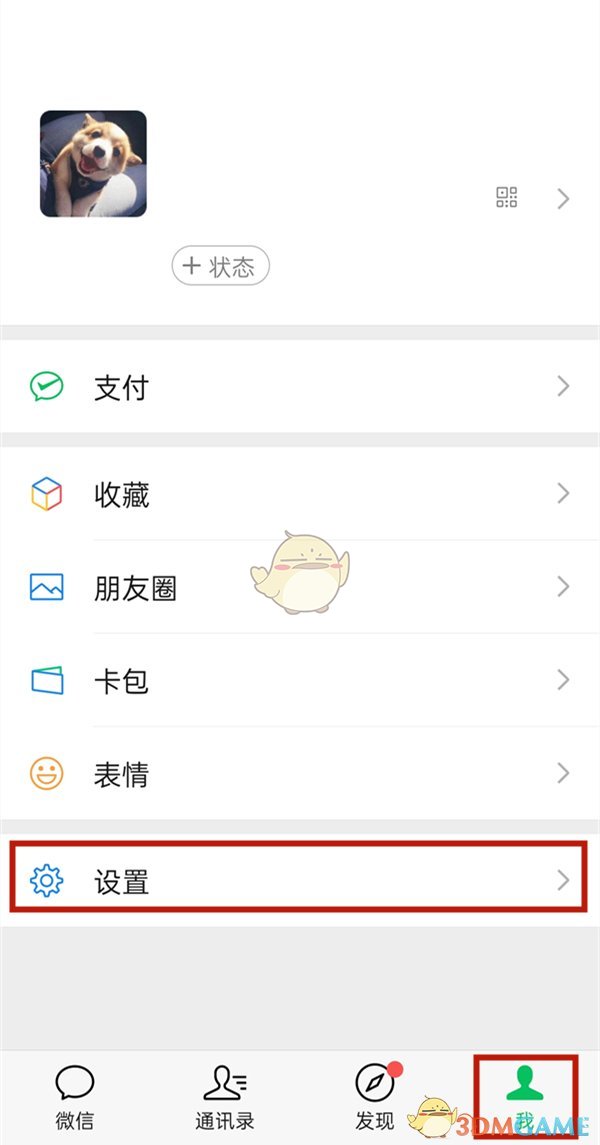Switch to the 通讯录 contacts tab

pos(225,1097)
